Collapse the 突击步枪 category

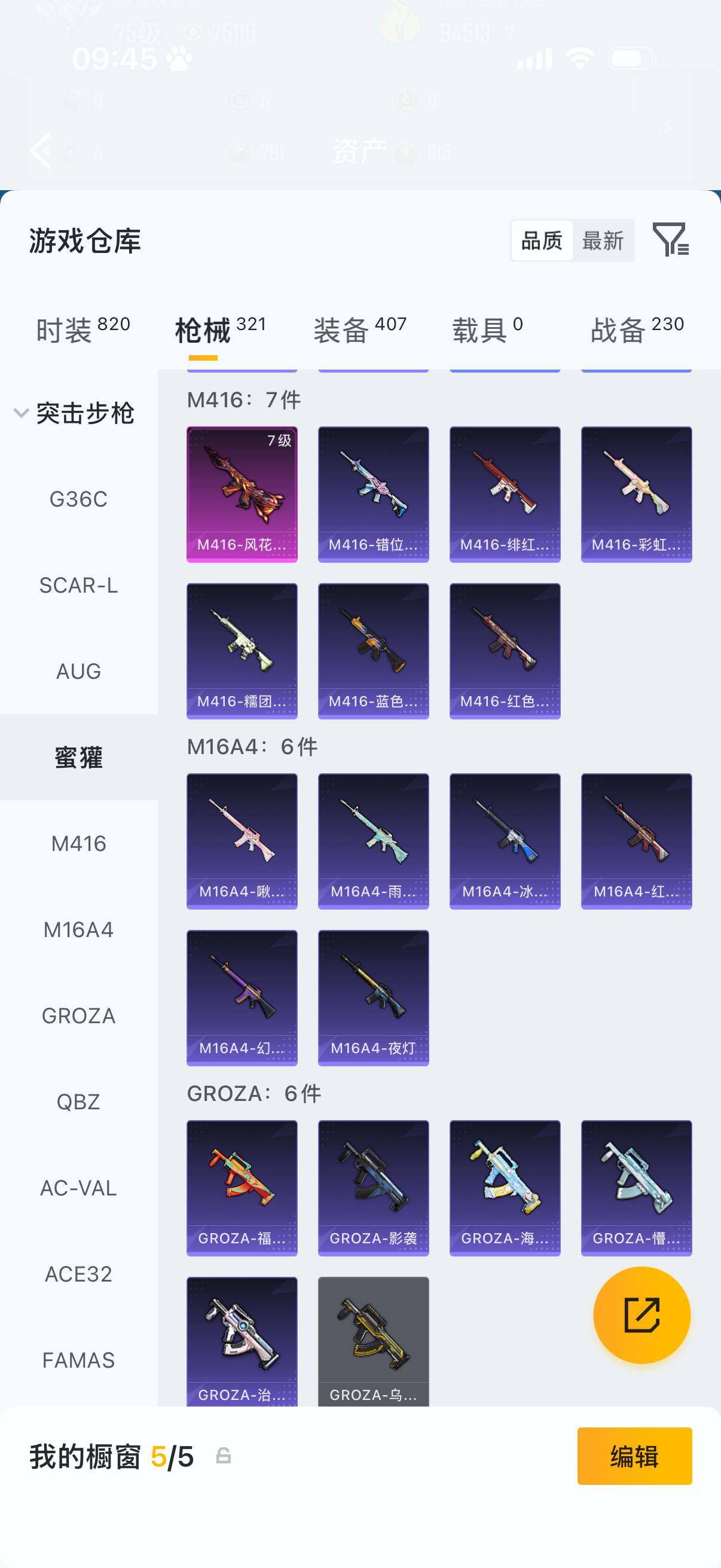pyautogui.click(x=74, y=413)
